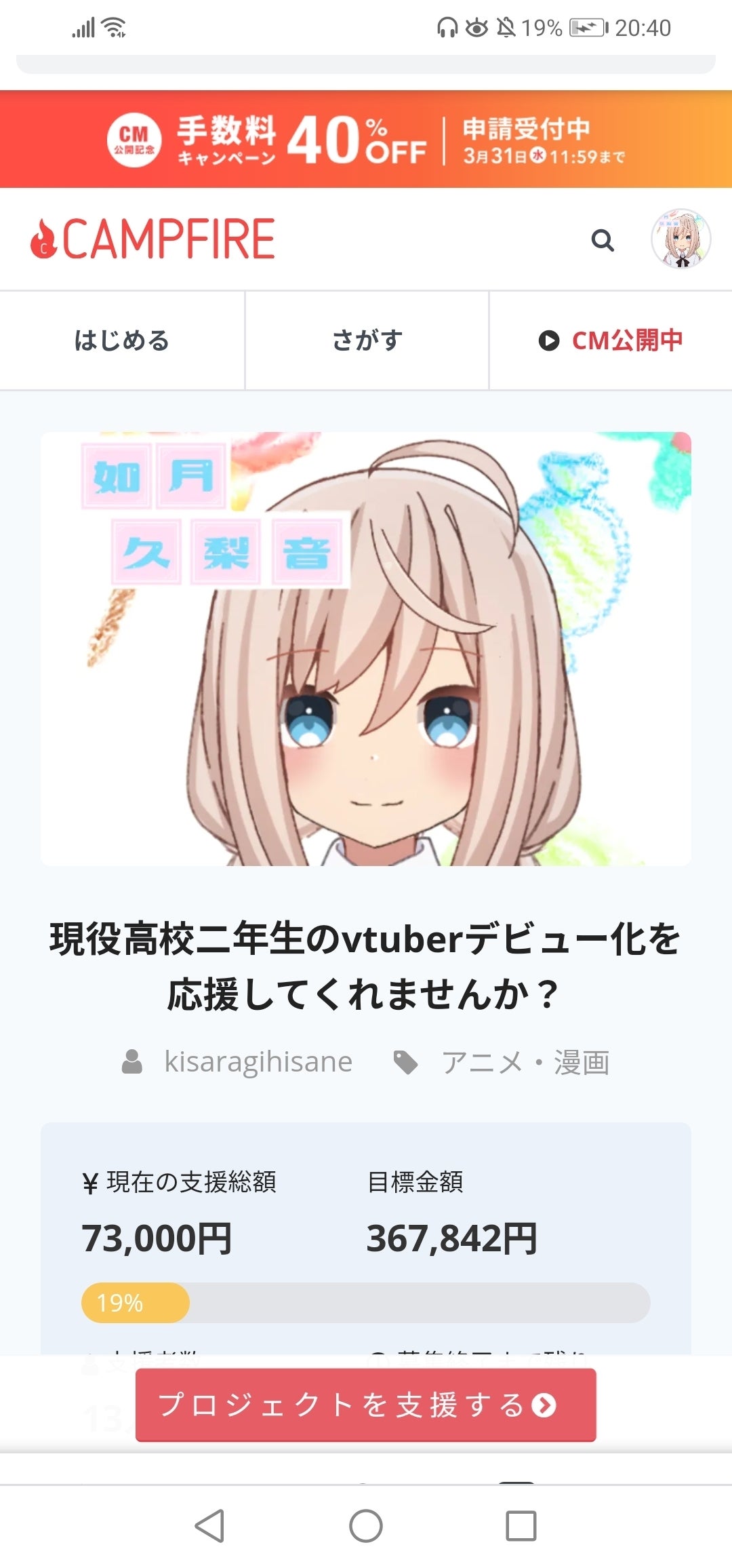
Task: Switch to the さがす tab
Action: point(367,340)
